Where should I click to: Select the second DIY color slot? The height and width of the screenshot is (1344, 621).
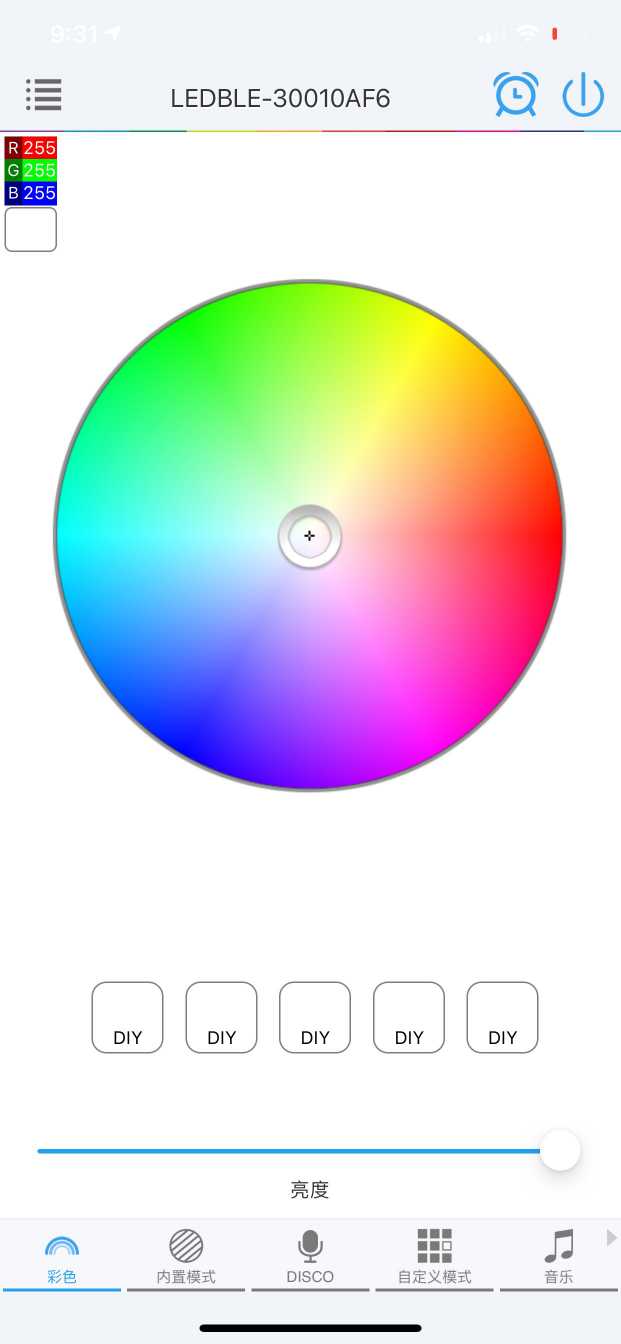[x=221, y=1017]
